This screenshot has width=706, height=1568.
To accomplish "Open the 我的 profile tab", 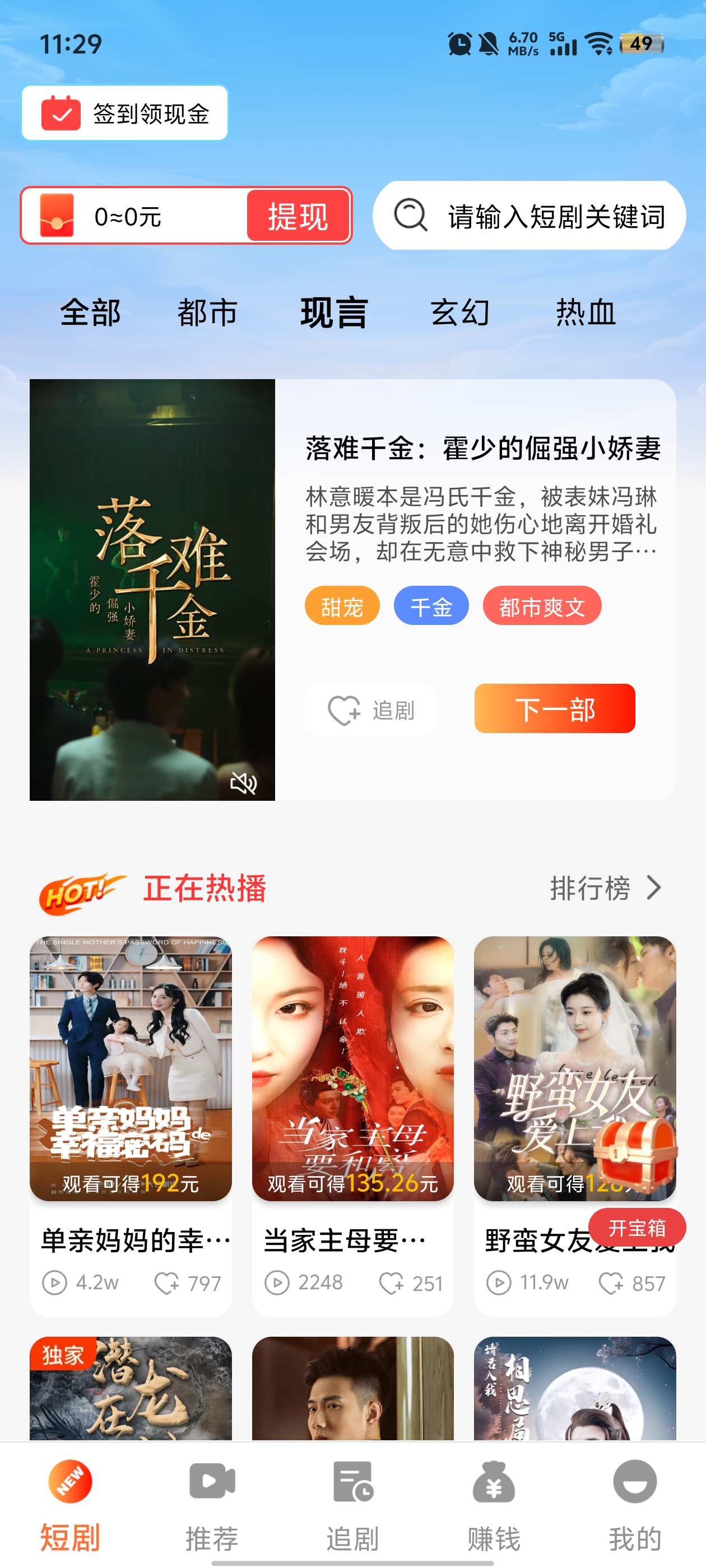I will point(635,1504).
